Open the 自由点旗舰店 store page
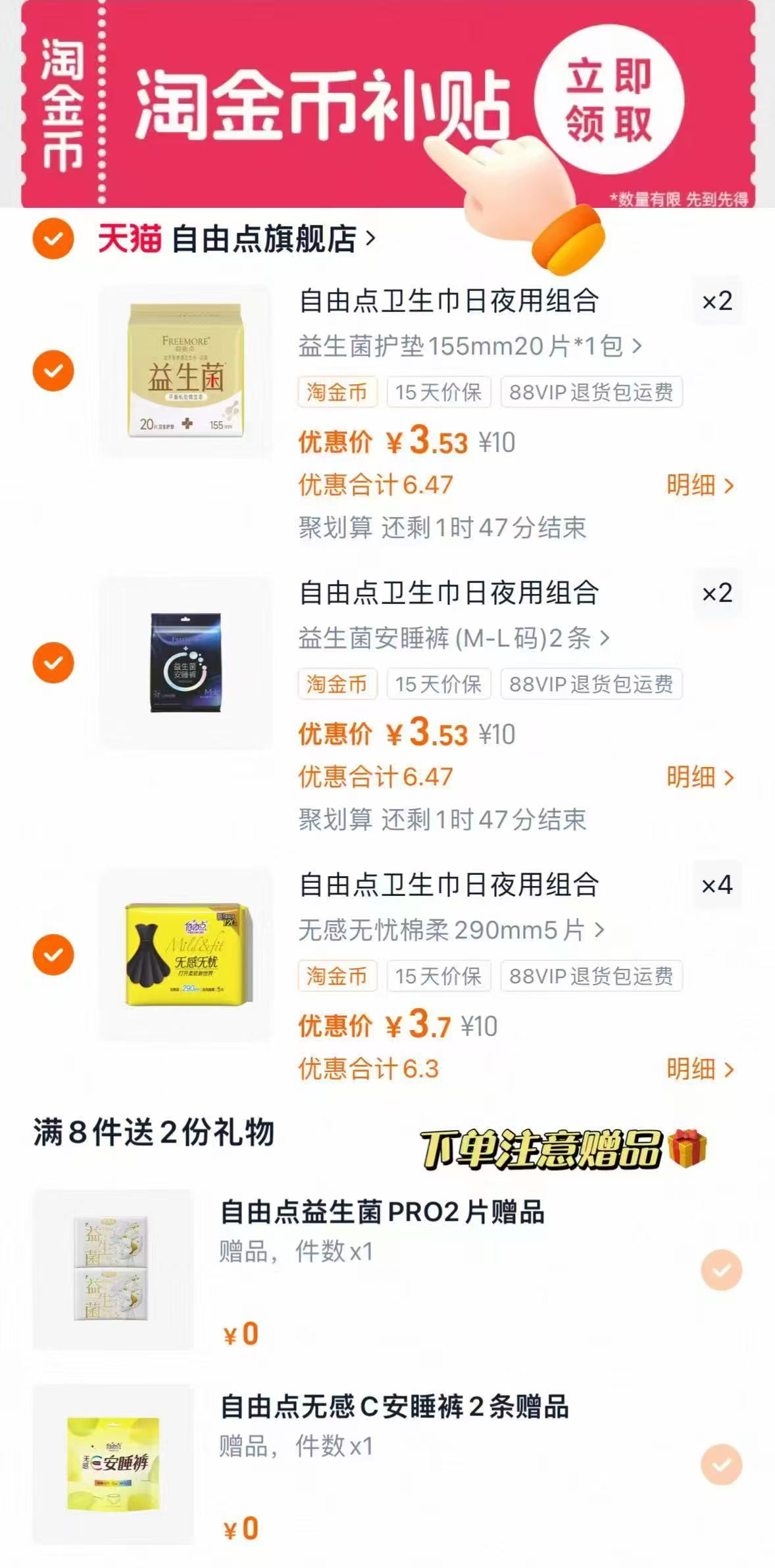This screenshot has height=1568, width=775. (x=270, y=238)
